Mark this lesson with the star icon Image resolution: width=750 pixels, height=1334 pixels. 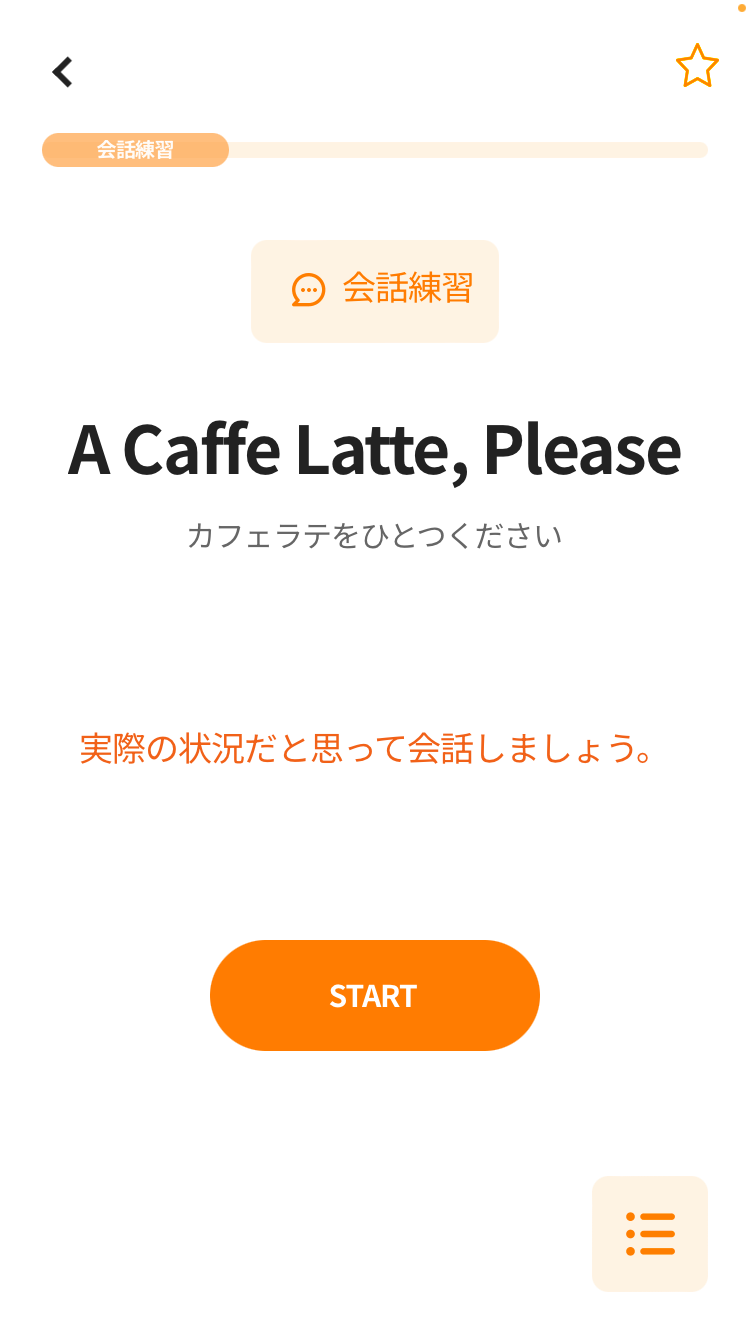(697, 67)
